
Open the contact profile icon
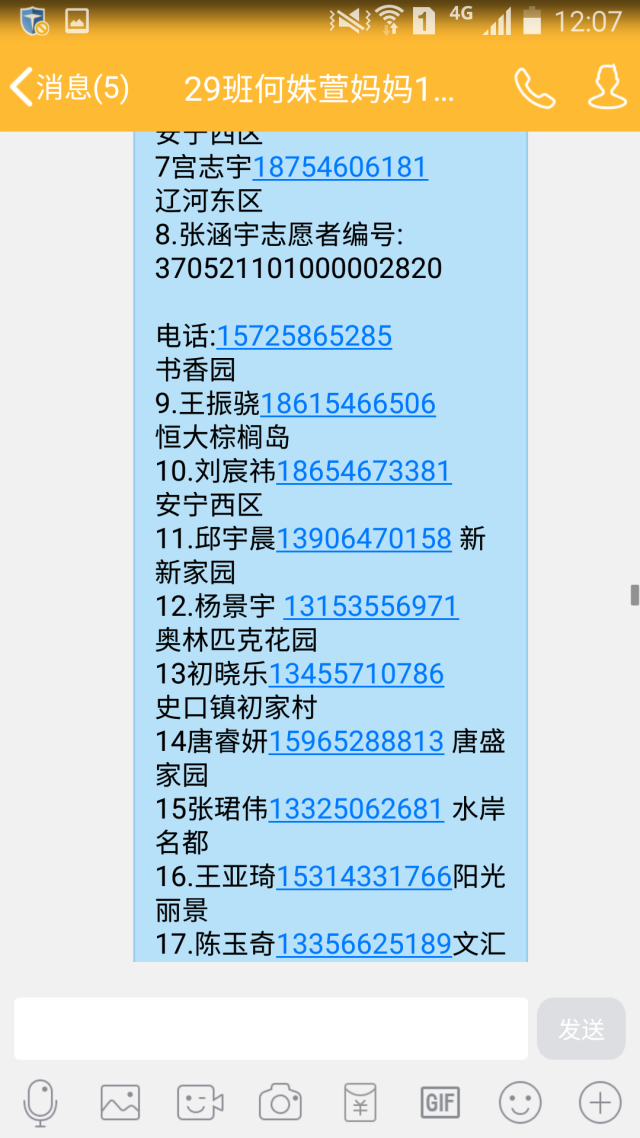click(607, 88)
